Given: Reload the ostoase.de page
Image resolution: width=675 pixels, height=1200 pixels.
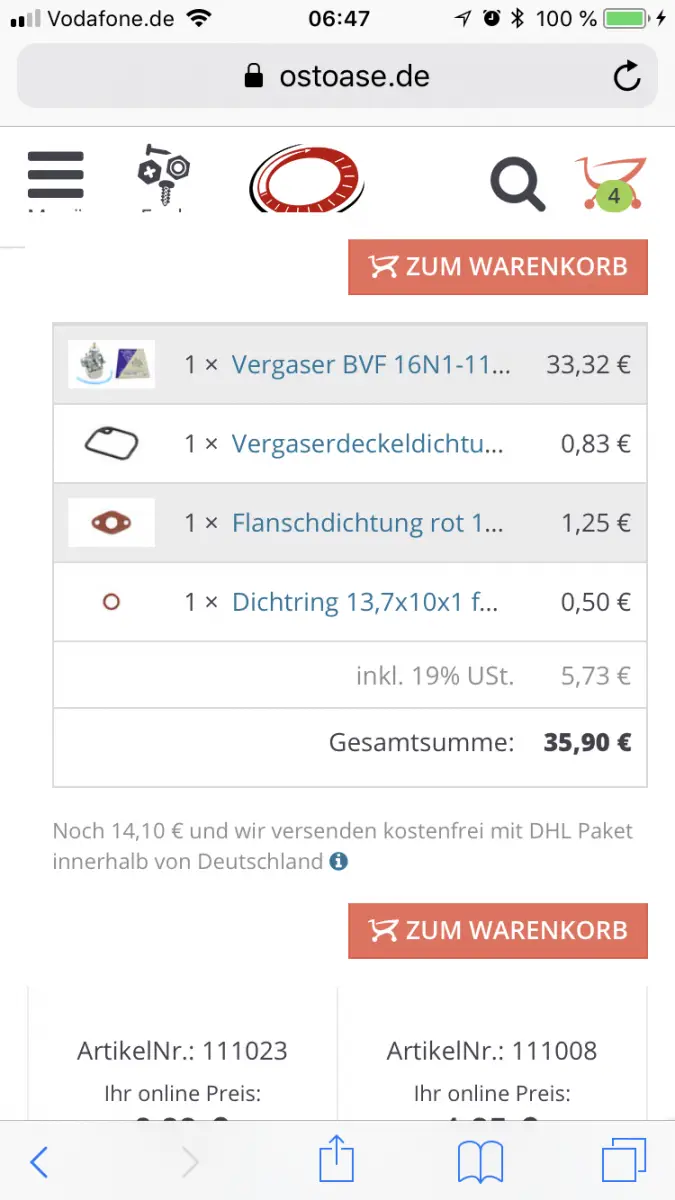Looking at the screenshot, I should tap(627, 76).
